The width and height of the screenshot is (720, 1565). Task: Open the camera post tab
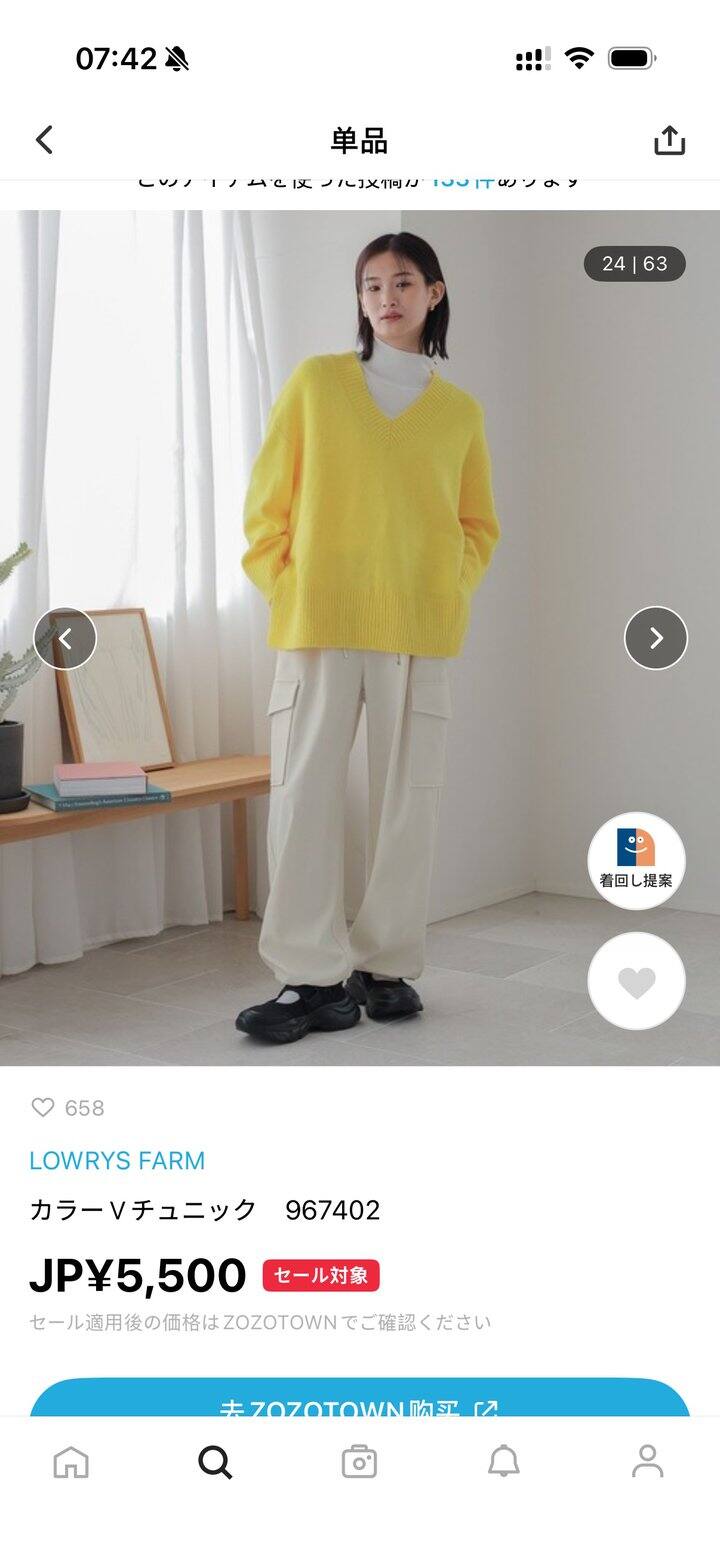click(x=359, y=1462)
